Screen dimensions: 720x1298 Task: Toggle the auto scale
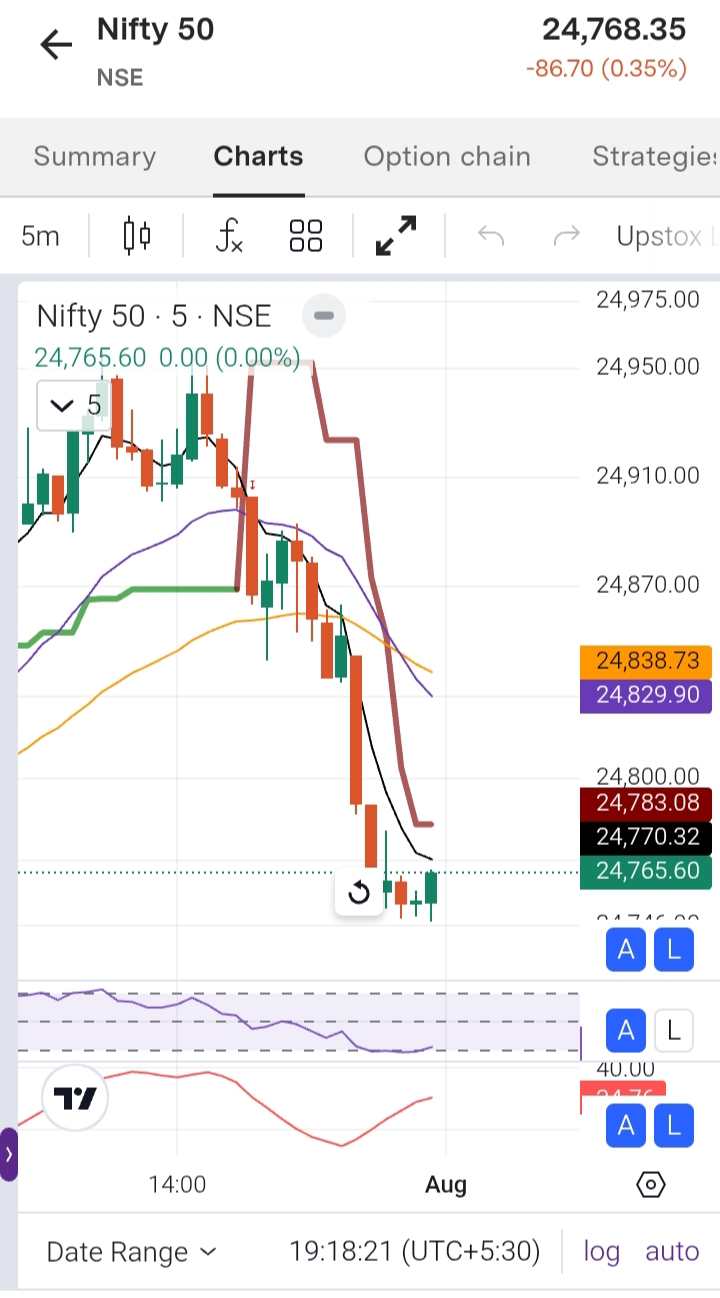[x=672, y=1252]
